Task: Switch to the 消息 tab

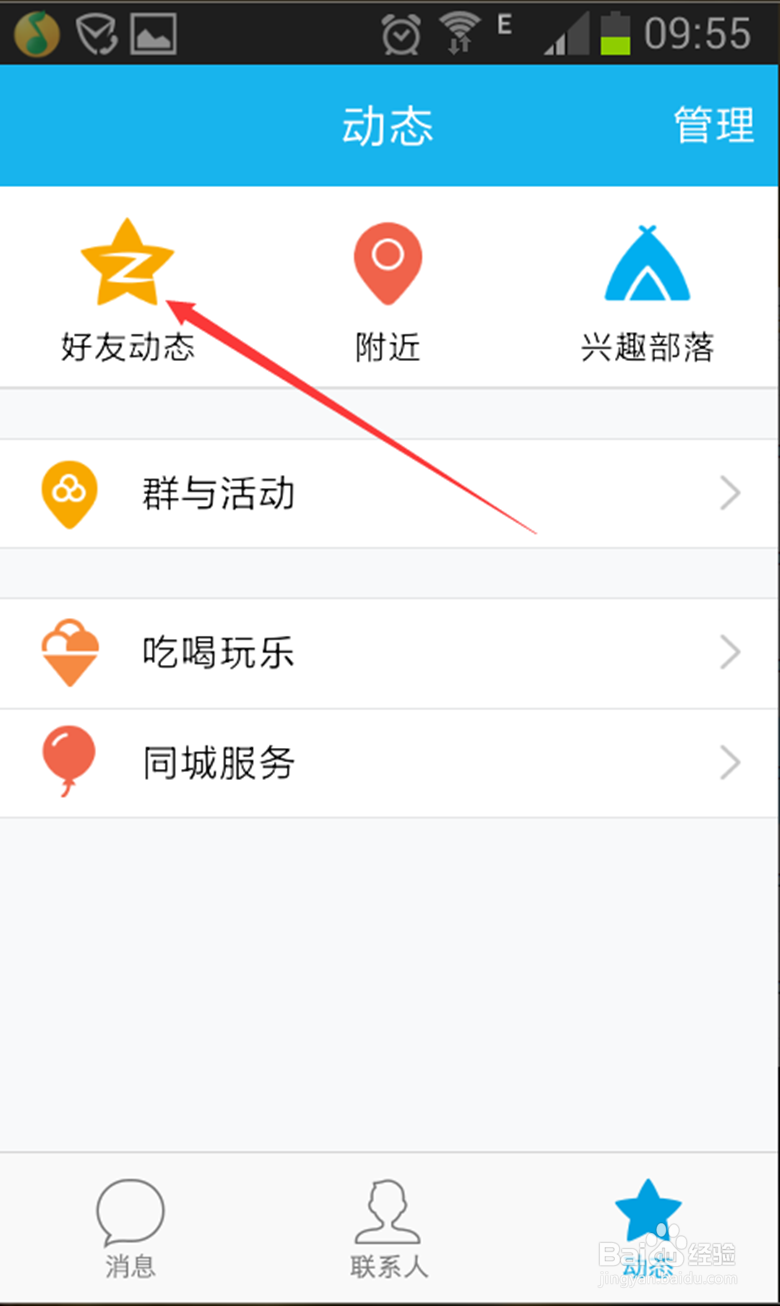Action: [x=129, y=1230]
